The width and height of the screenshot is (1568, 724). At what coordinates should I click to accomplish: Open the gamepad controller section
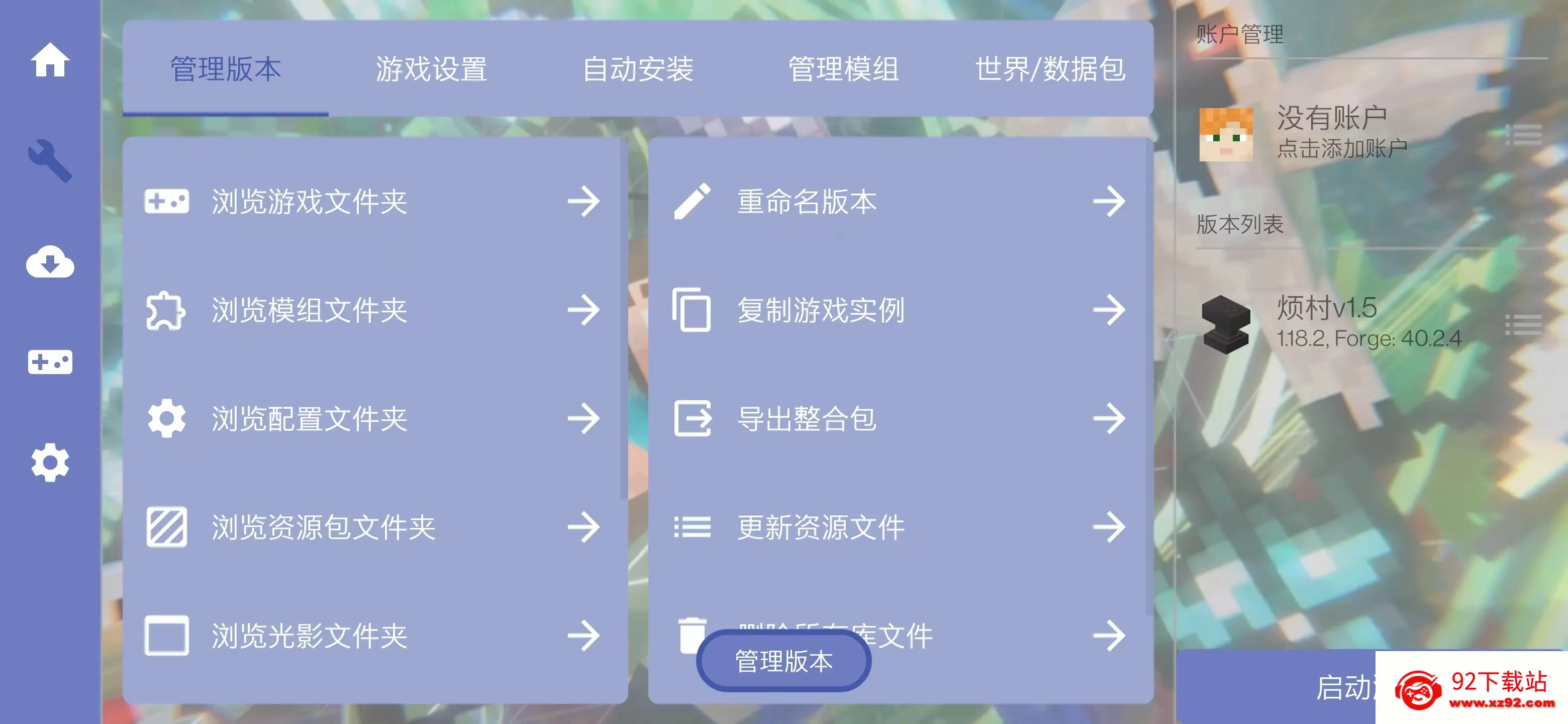(50, 363)
